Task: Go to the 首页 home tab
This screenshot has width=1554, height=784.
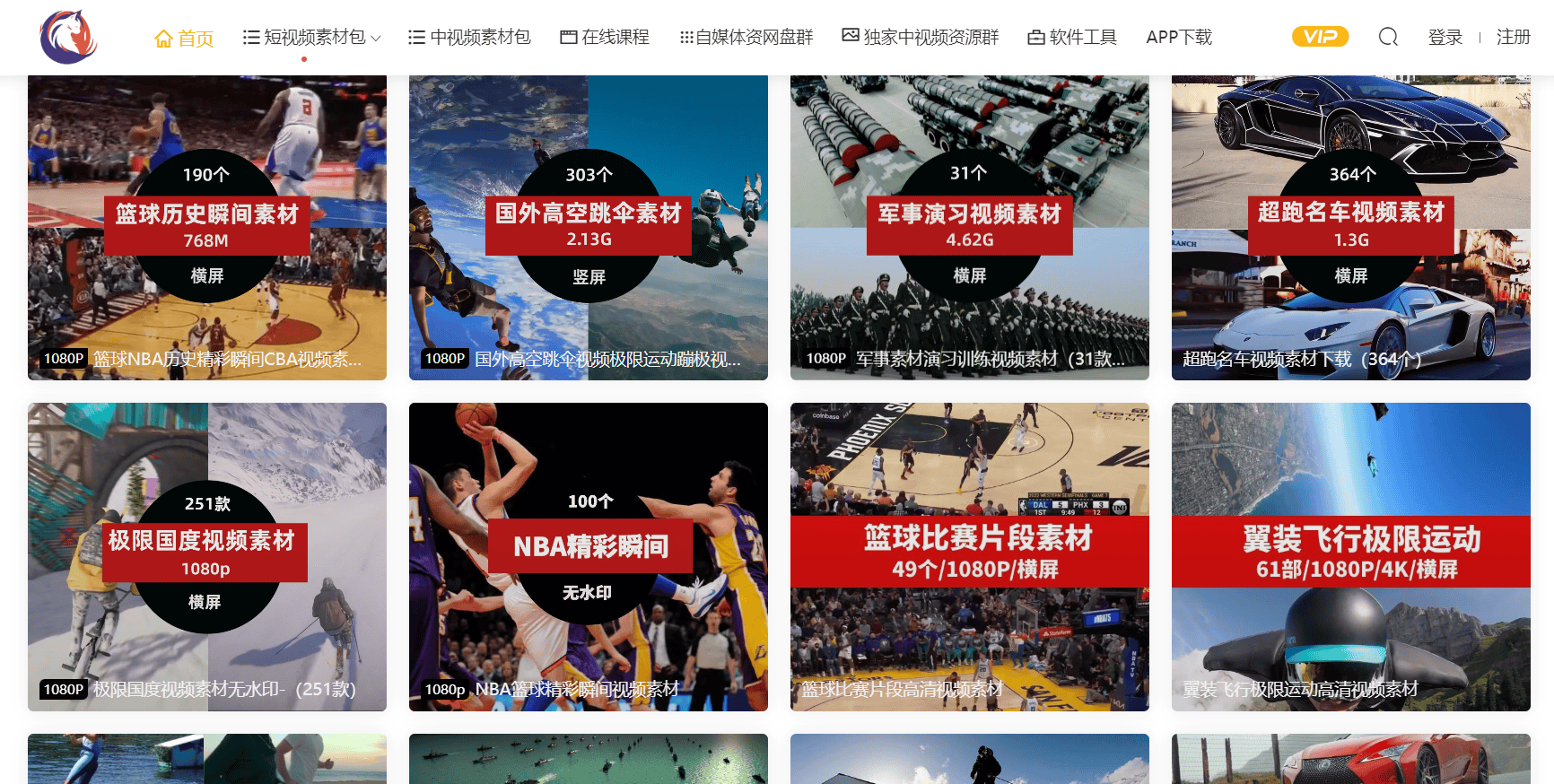Action: (x=185, y=38)
